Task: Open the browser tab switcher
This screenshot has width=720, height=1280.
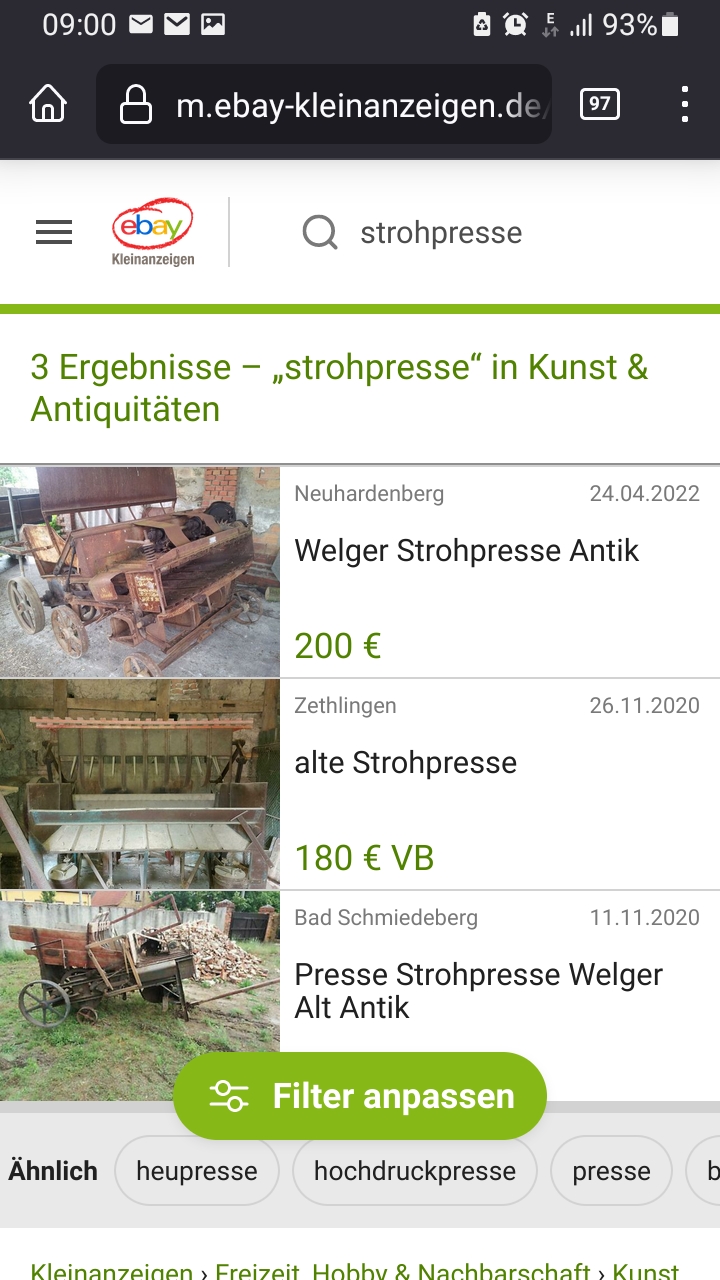Action: pyautogui.click(x=599, y=104)
